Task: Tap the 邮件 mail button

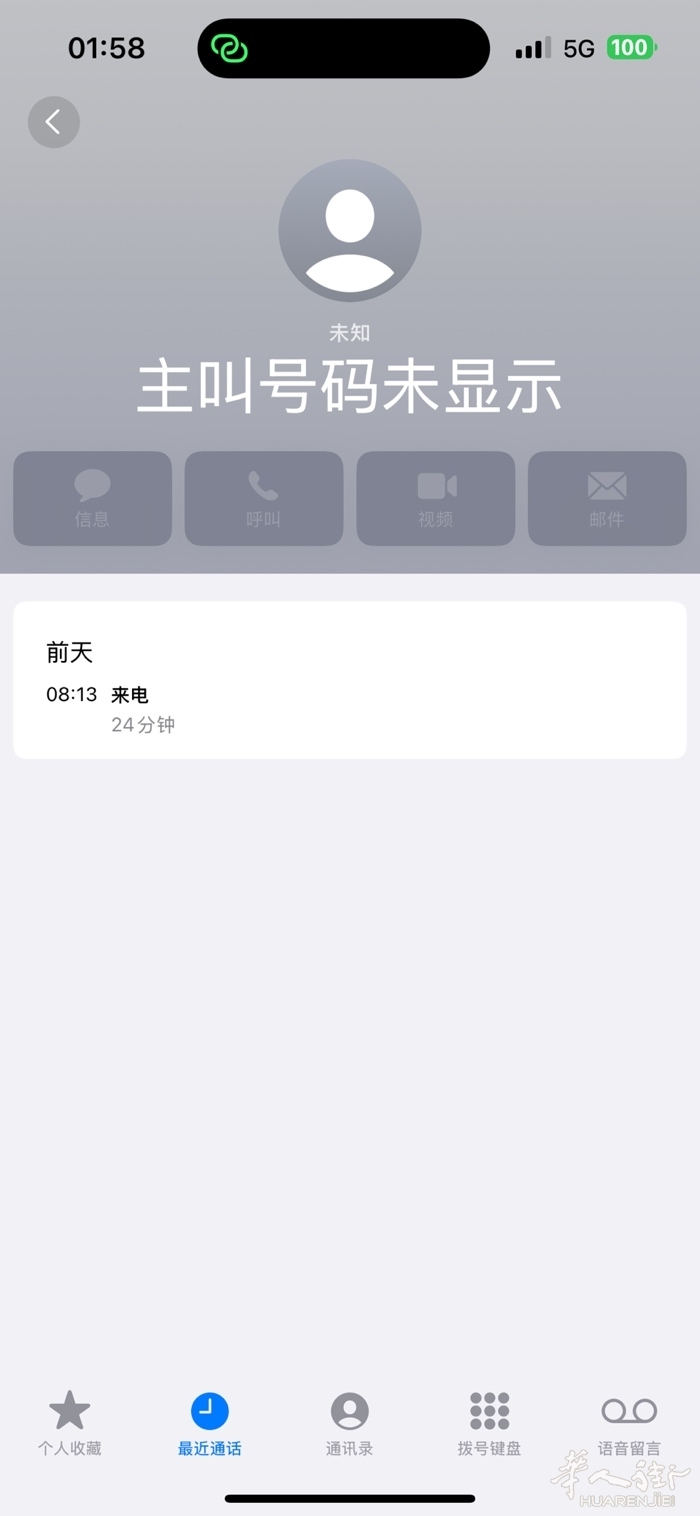Action: [x=607, y=498]
